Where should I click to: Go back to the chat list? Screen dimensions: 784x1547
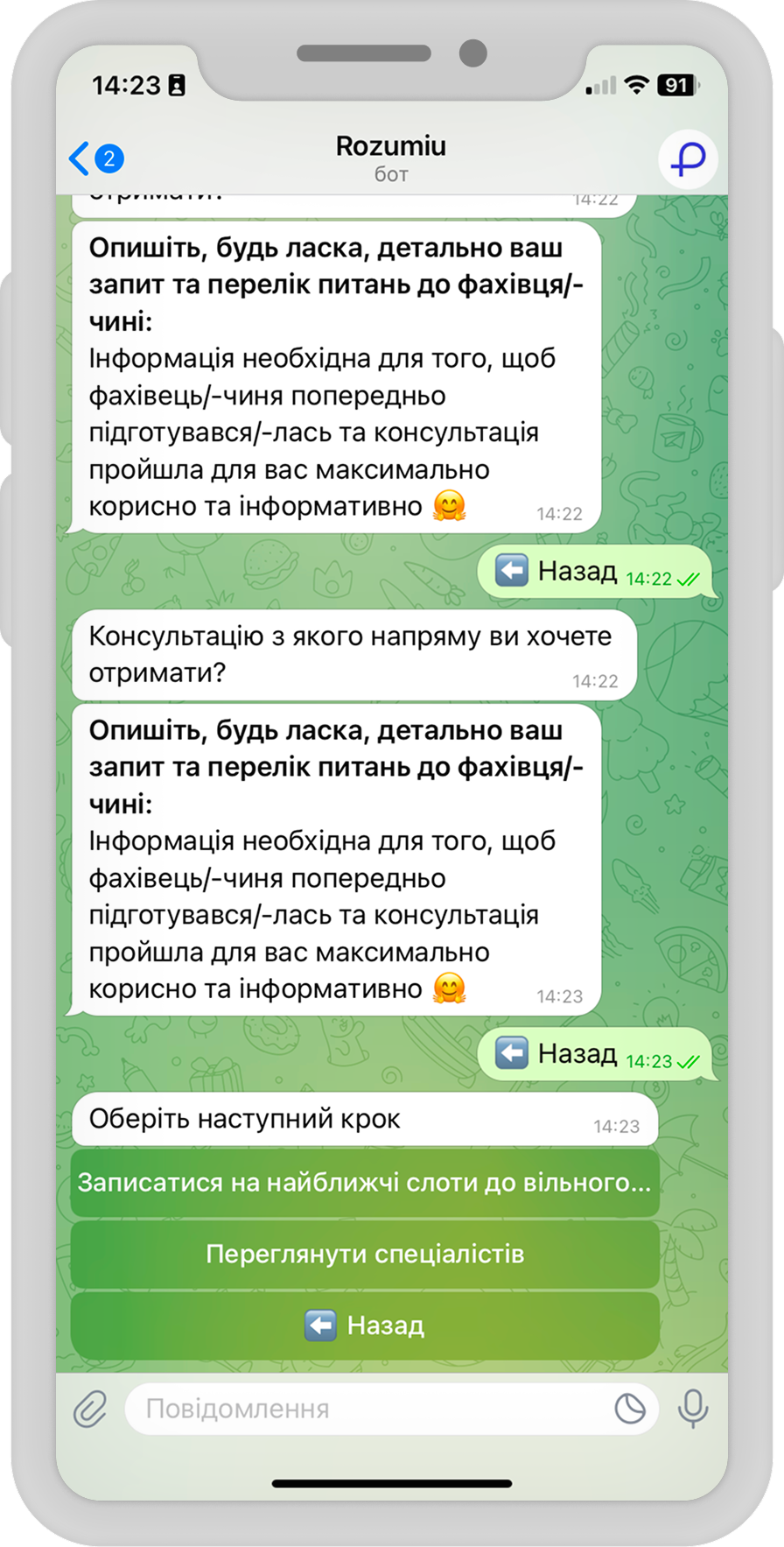(x=94, y=158)
